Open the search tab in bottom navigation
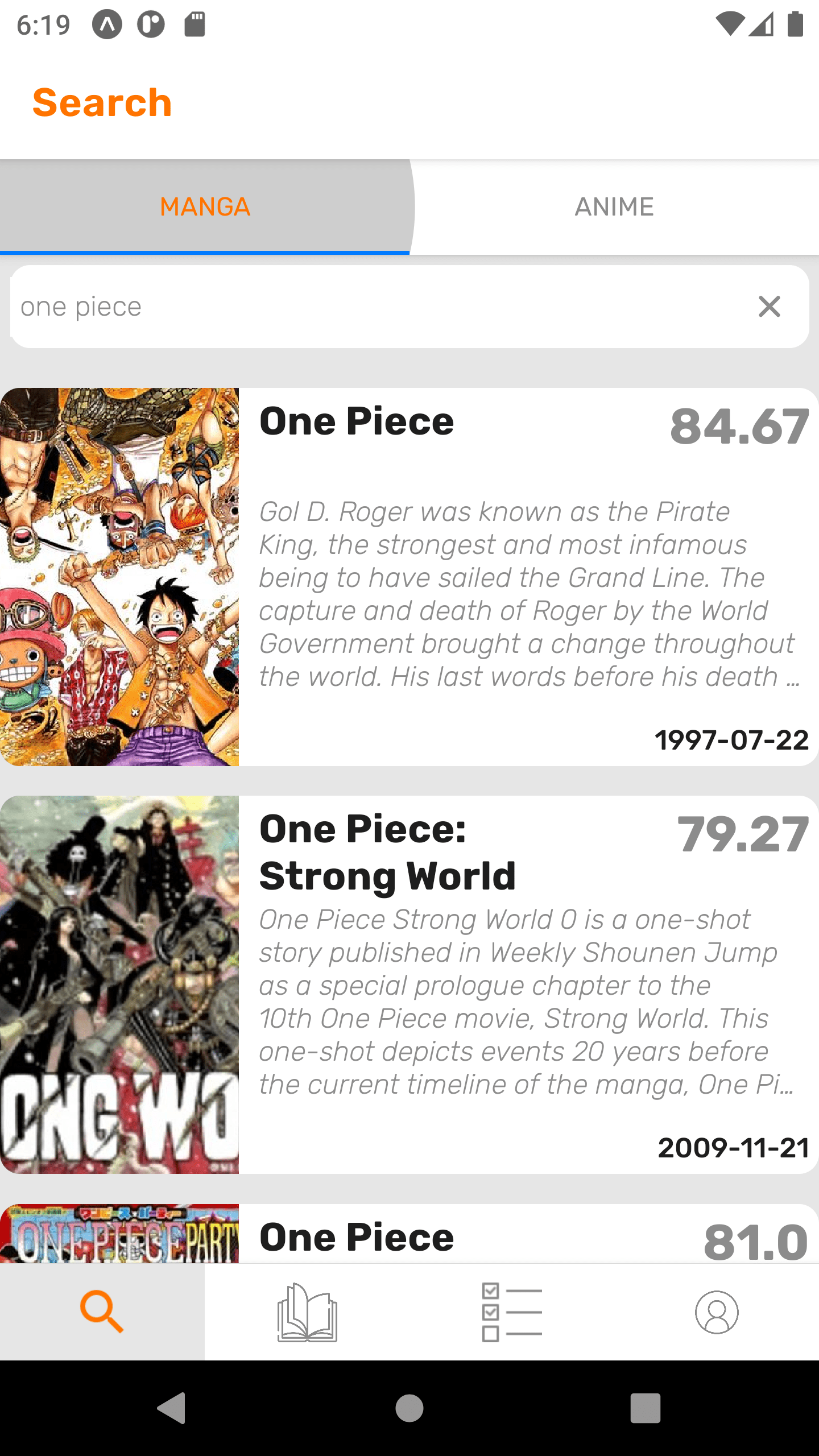The height and width of the screenshot is (1456, 819). tap(102, 1312)
